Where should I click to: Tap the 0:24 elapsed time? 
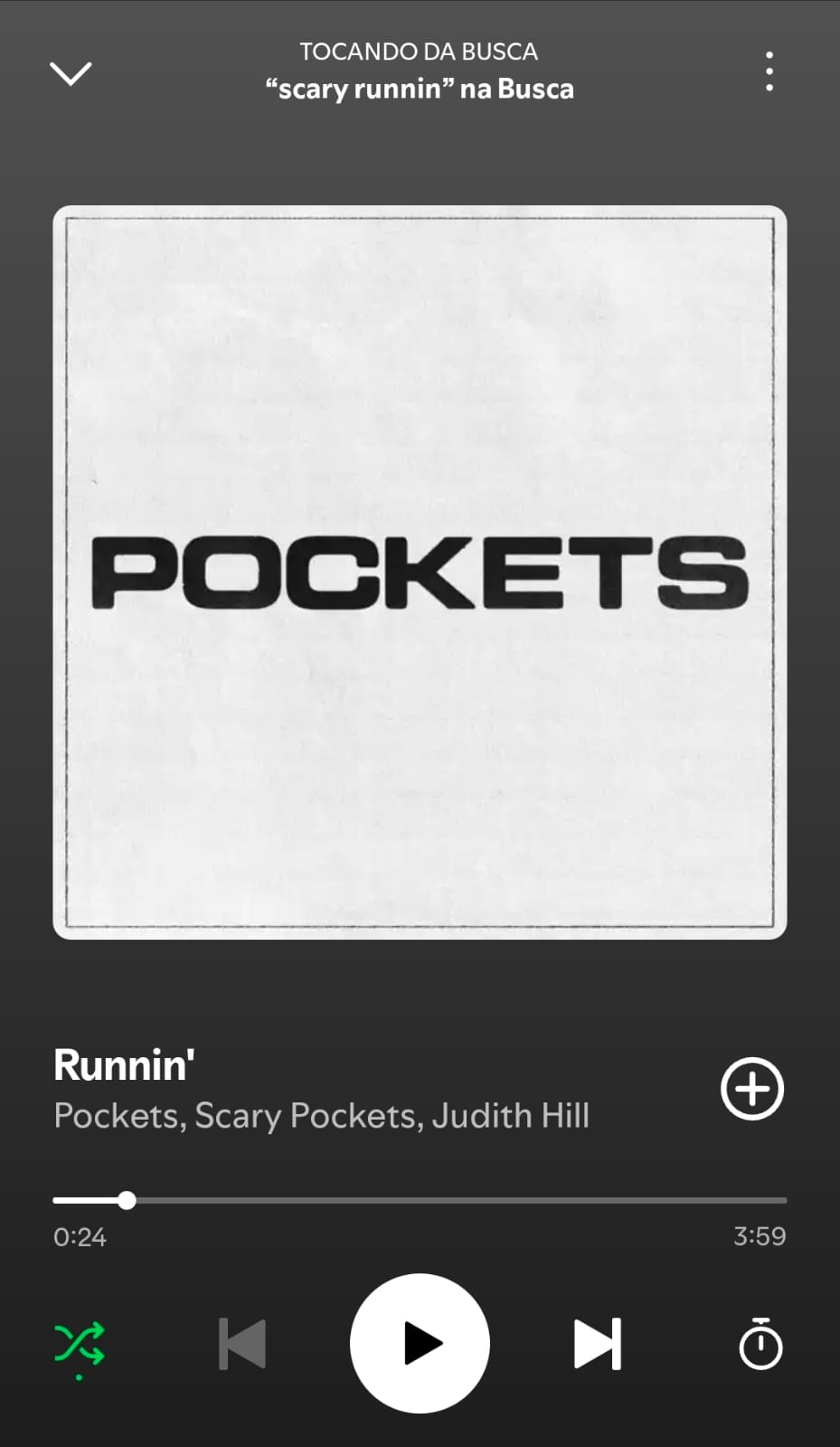pos(80,1237)
